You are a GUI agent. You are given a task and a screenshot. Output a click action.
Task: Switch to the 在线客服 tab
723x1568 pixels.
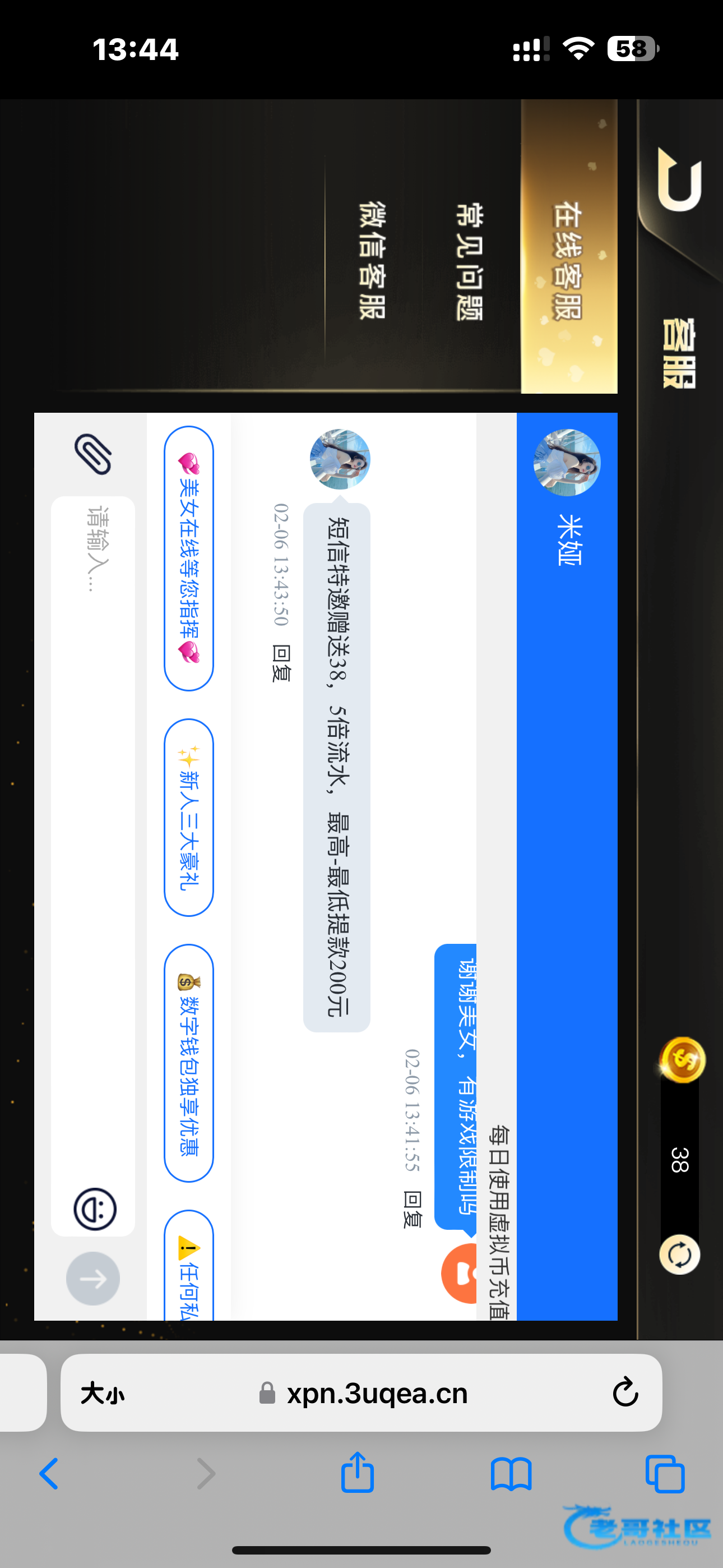coord(568,261)
